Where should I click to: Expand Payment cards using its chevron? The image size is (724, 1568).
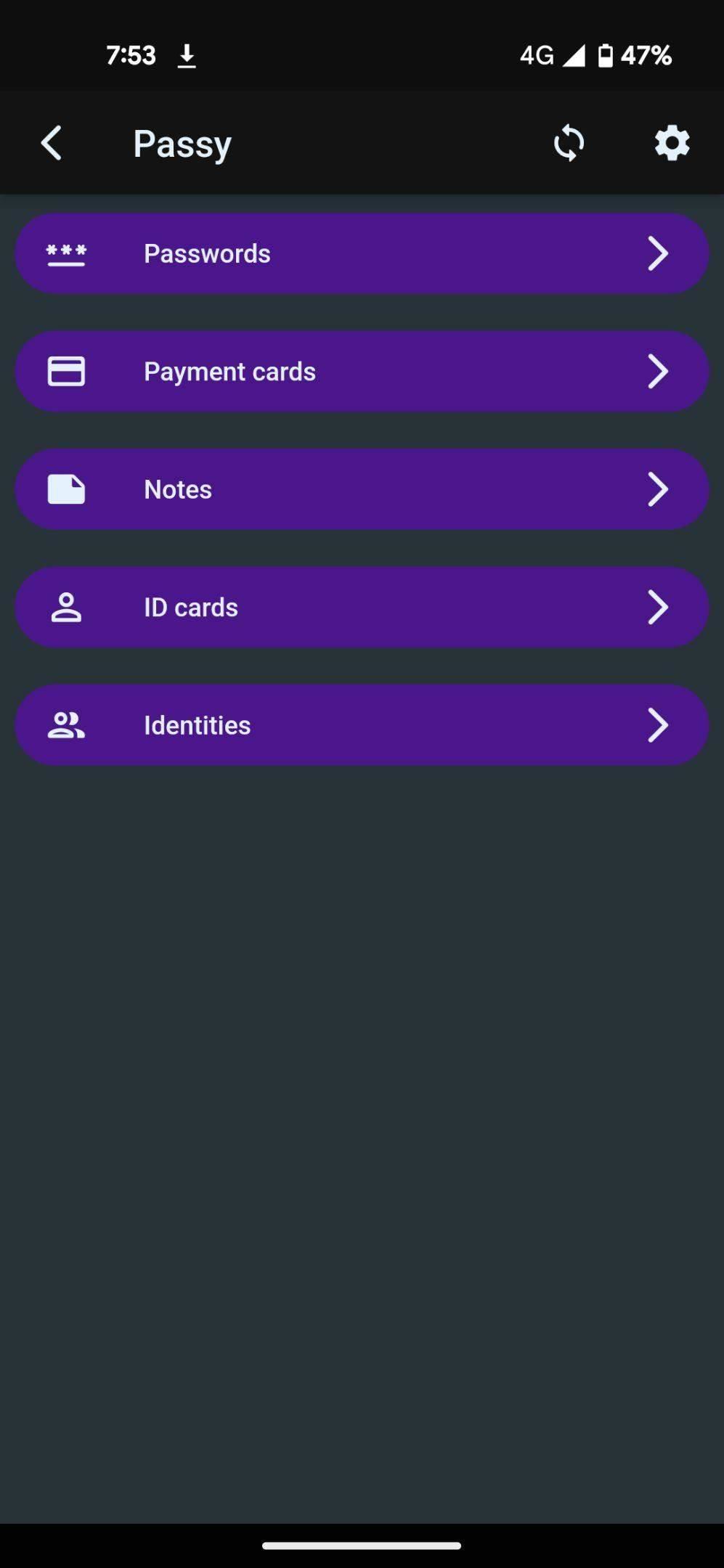[658, 371]
